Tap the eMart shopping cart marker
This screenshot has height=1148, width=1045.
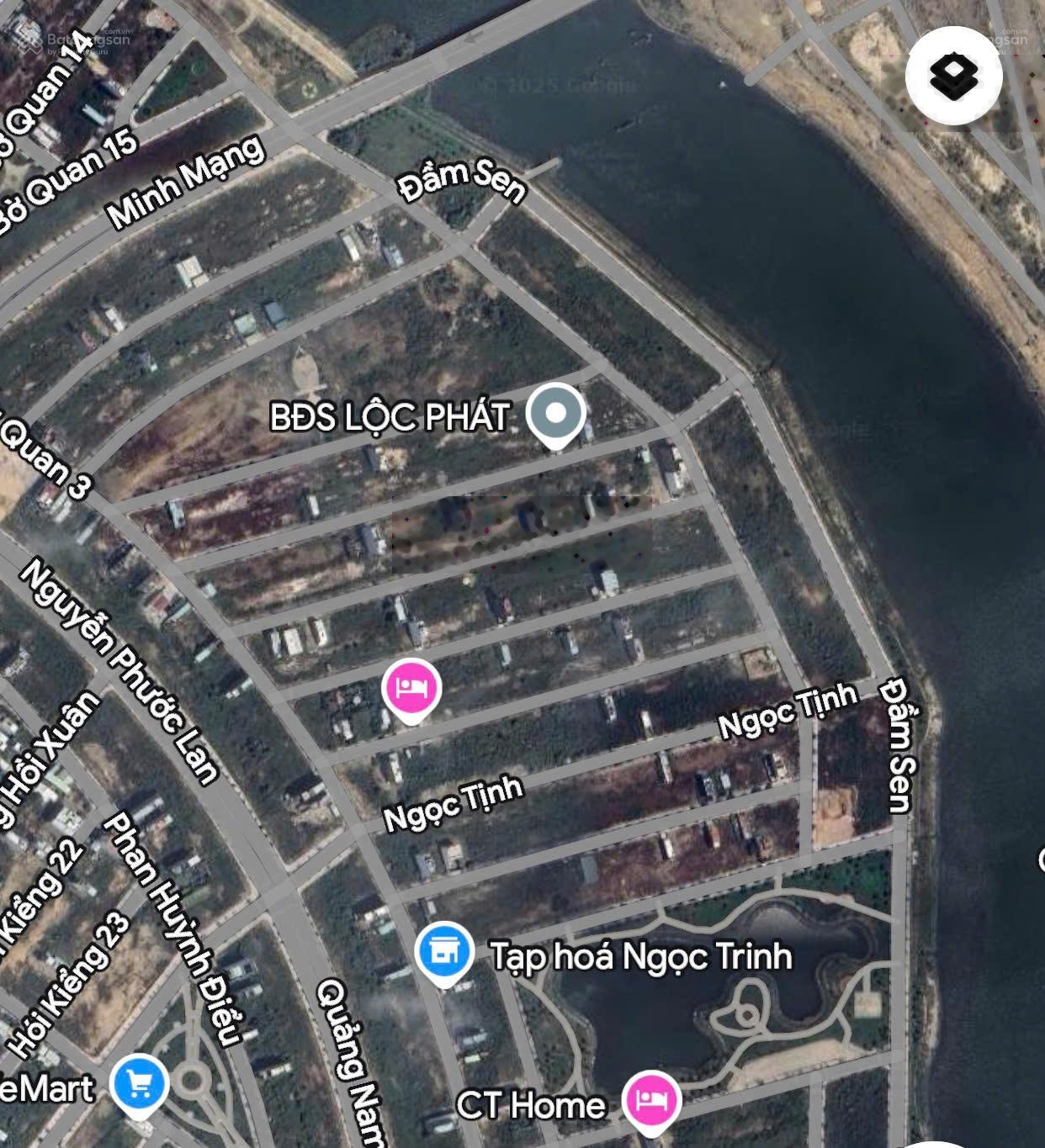141,1085
